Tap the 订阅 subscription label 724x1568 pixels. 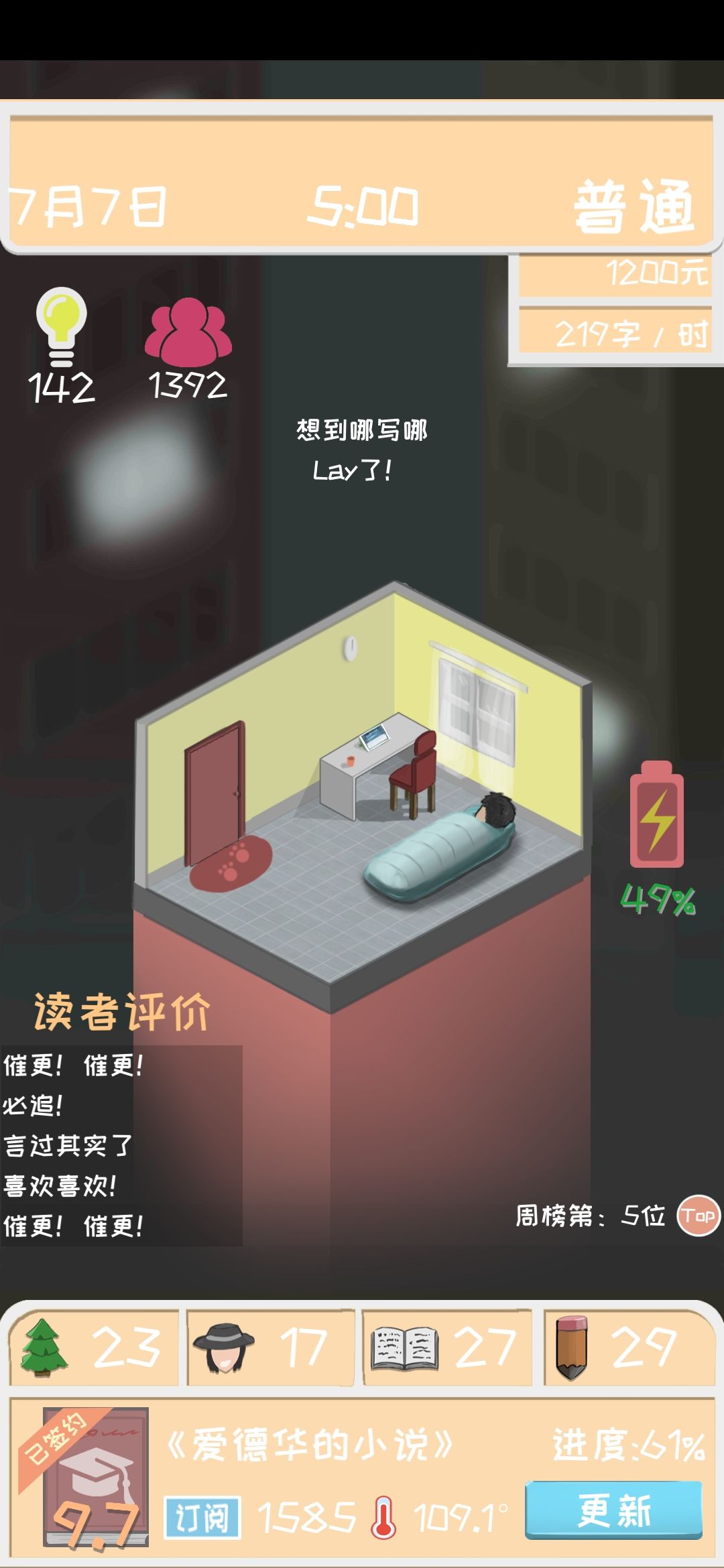(x=202, y=1517)
